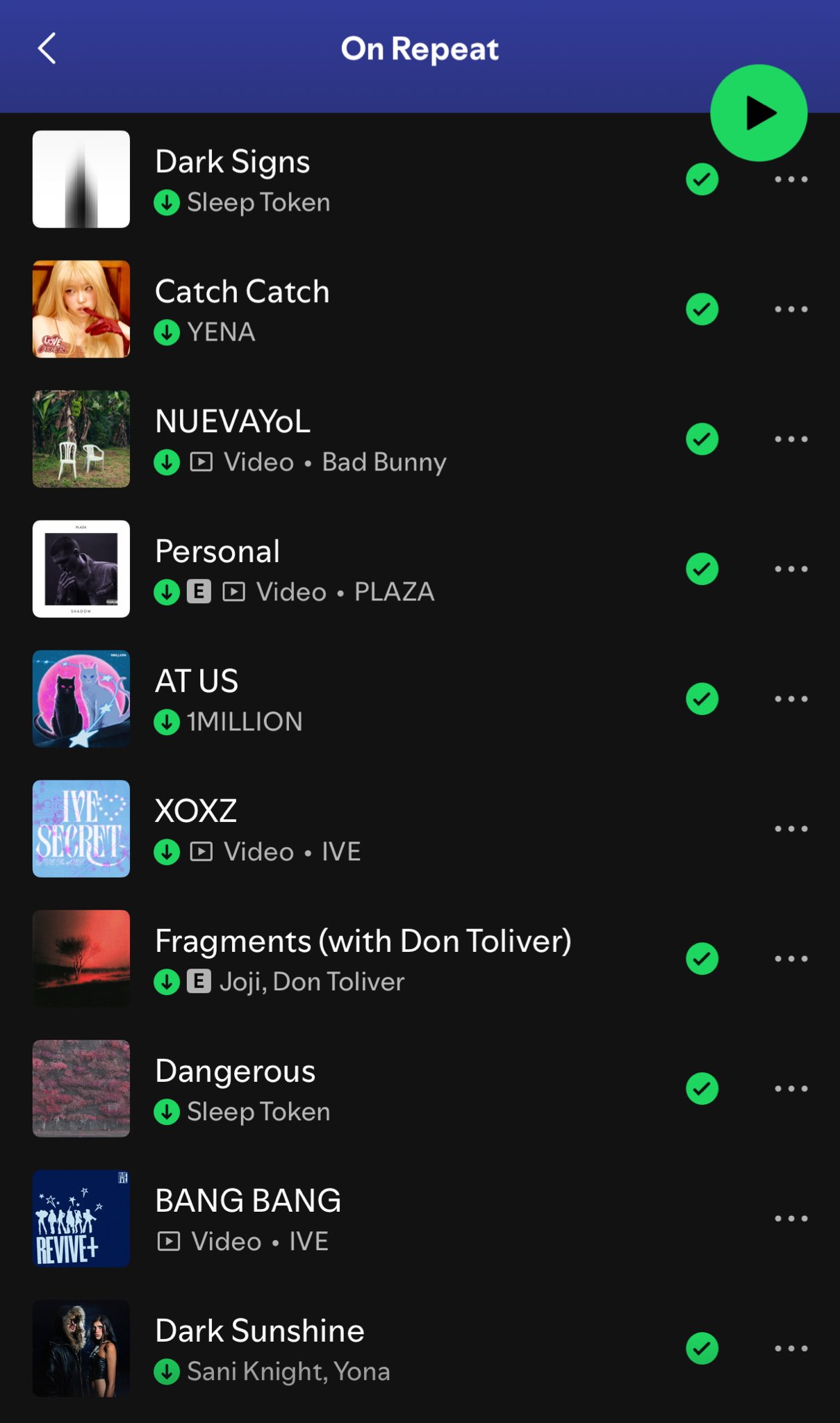Open more options for XOXZ
The width and height of the screenshot is (840, 1423).
(x=791, y=829)
